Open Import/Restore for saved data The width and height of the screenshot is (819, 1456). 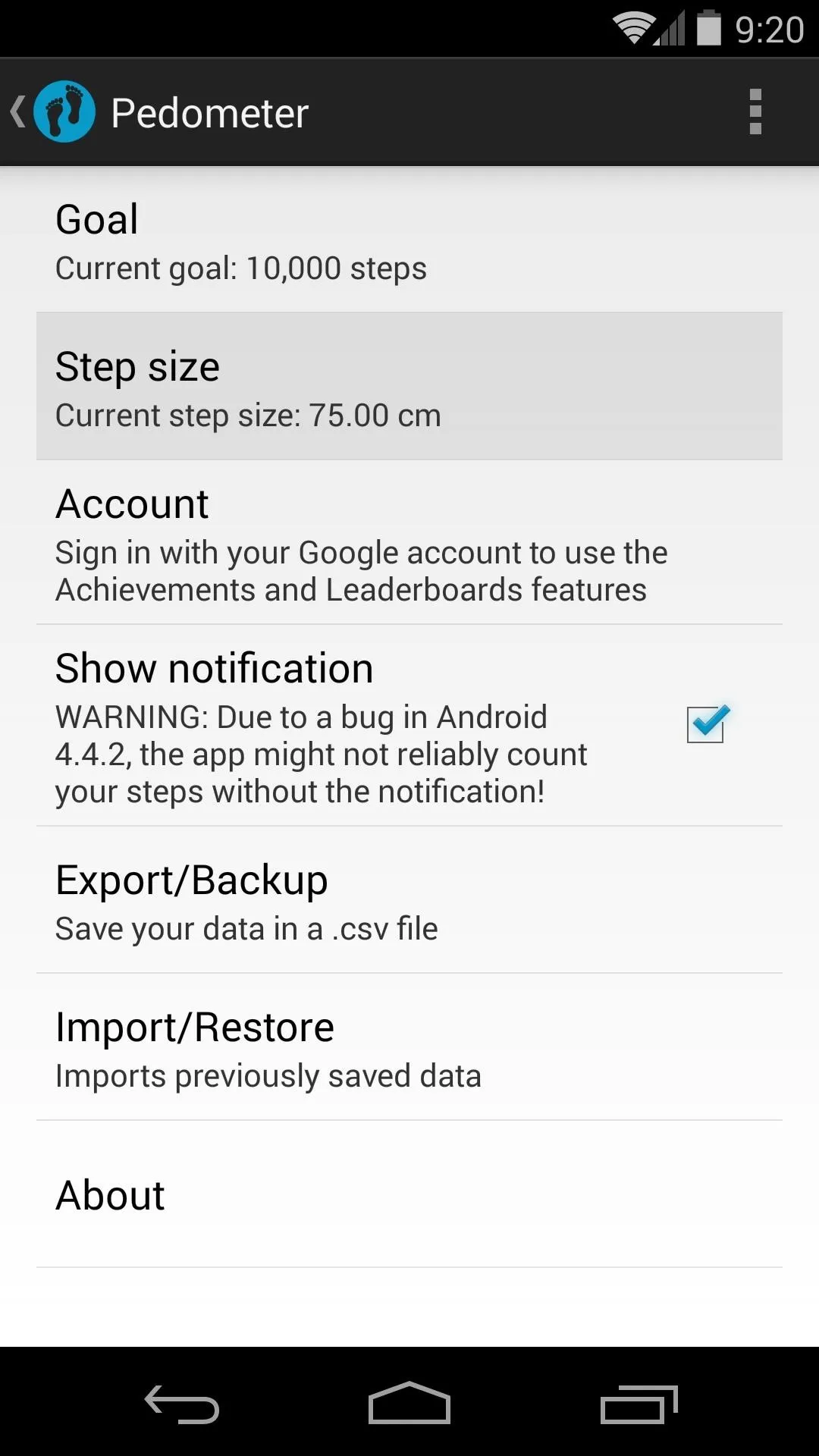[x=409, y=1047]
